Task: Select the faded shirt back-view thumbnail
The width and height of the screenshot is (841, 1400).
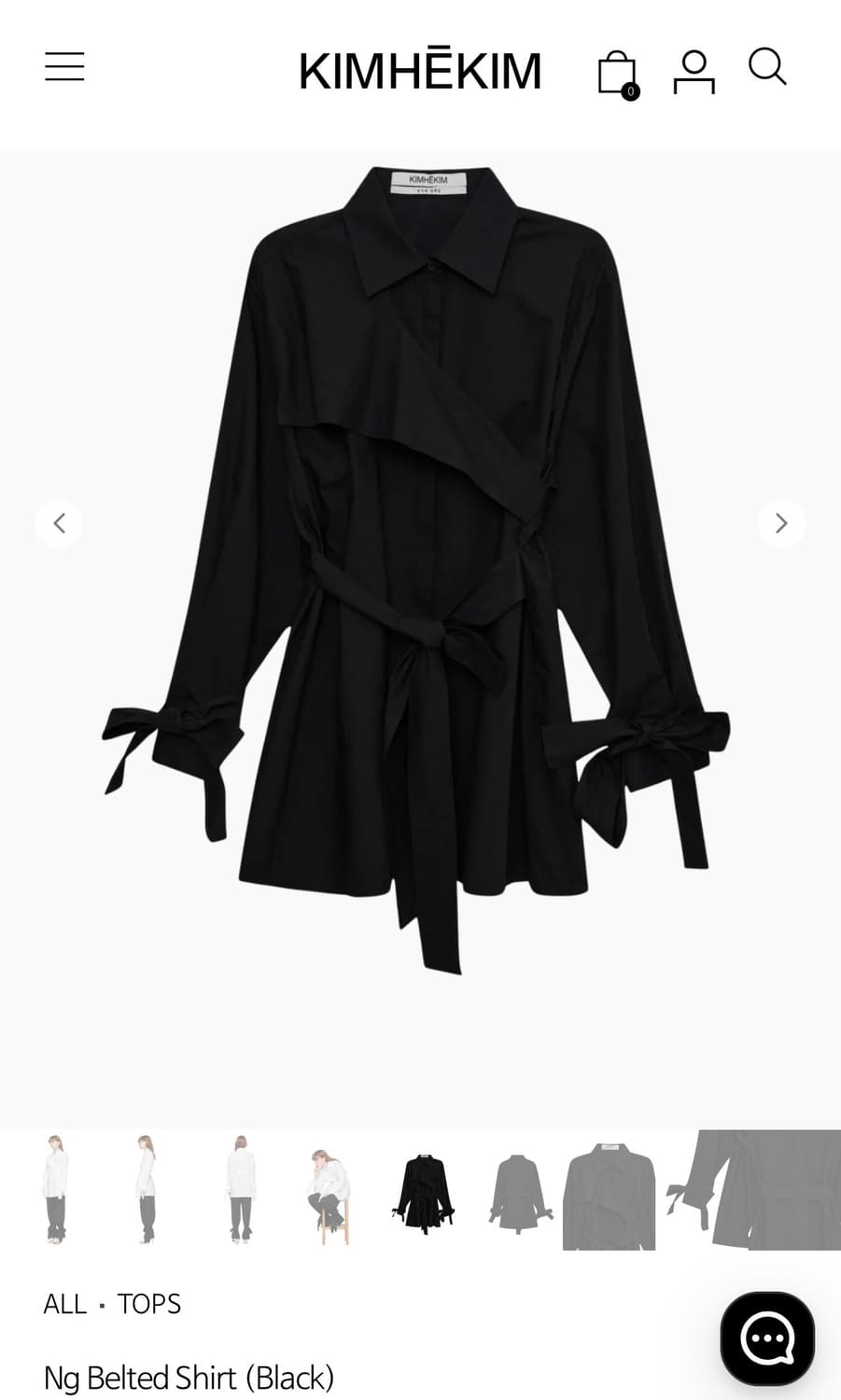Action: [516, 1190]
